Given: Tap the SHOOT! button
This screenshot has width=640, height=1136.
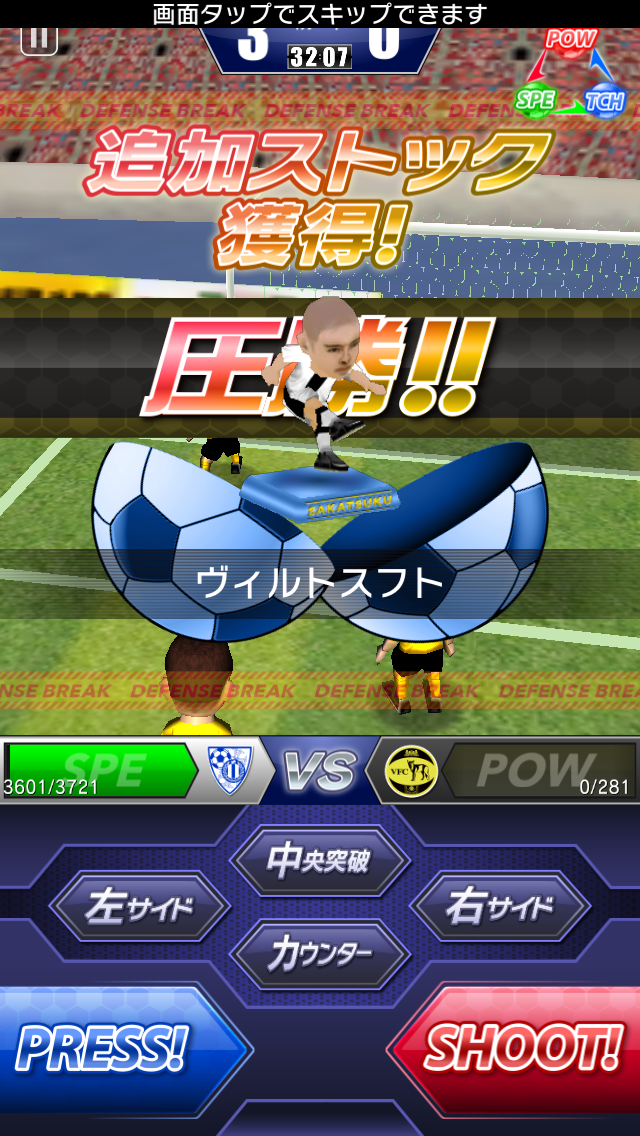Looking at the screenshot, I should 522,1047.
